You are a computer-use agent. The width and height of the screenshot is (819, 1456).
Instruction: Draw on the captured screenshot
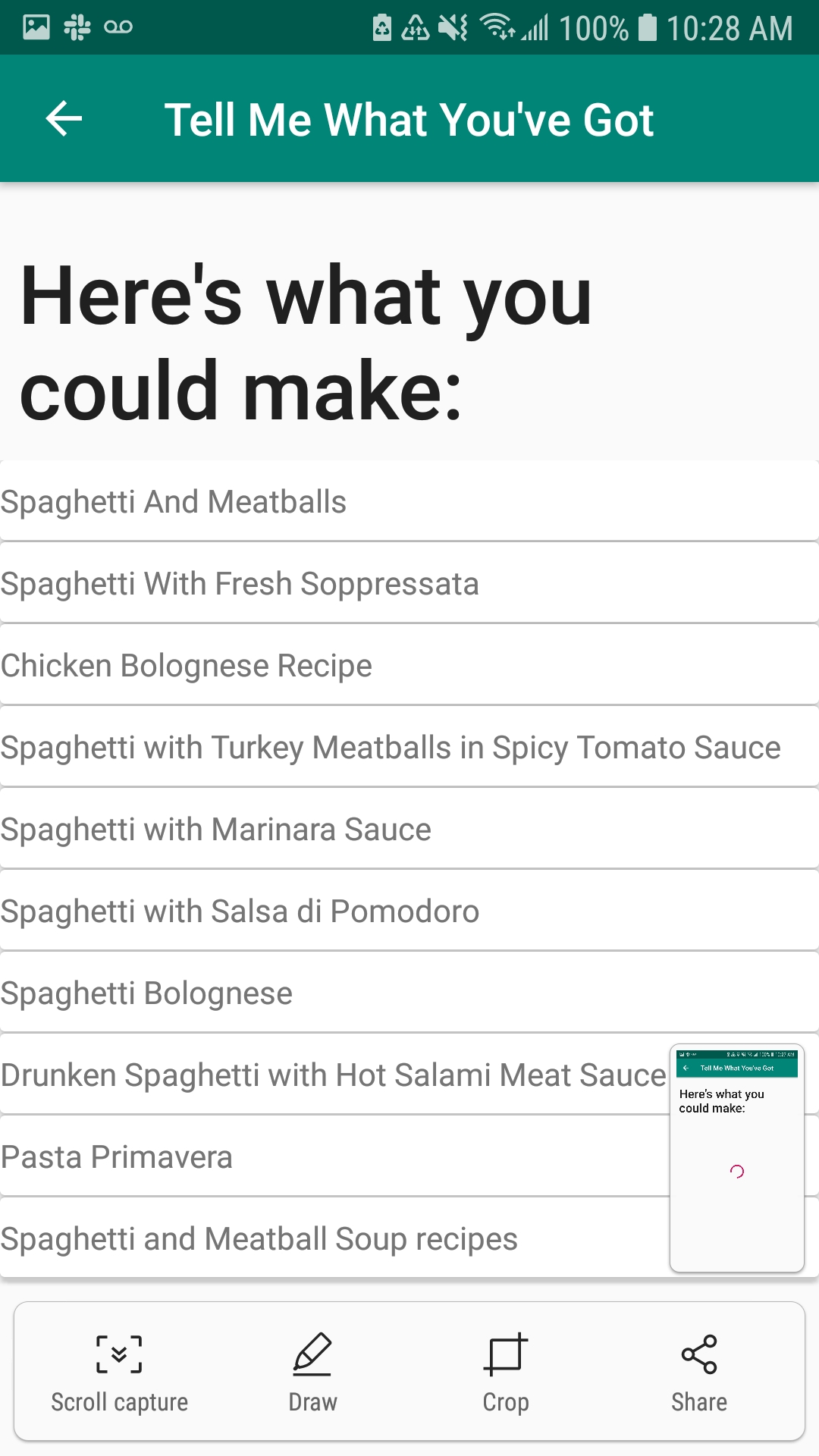coord(312,1373)
